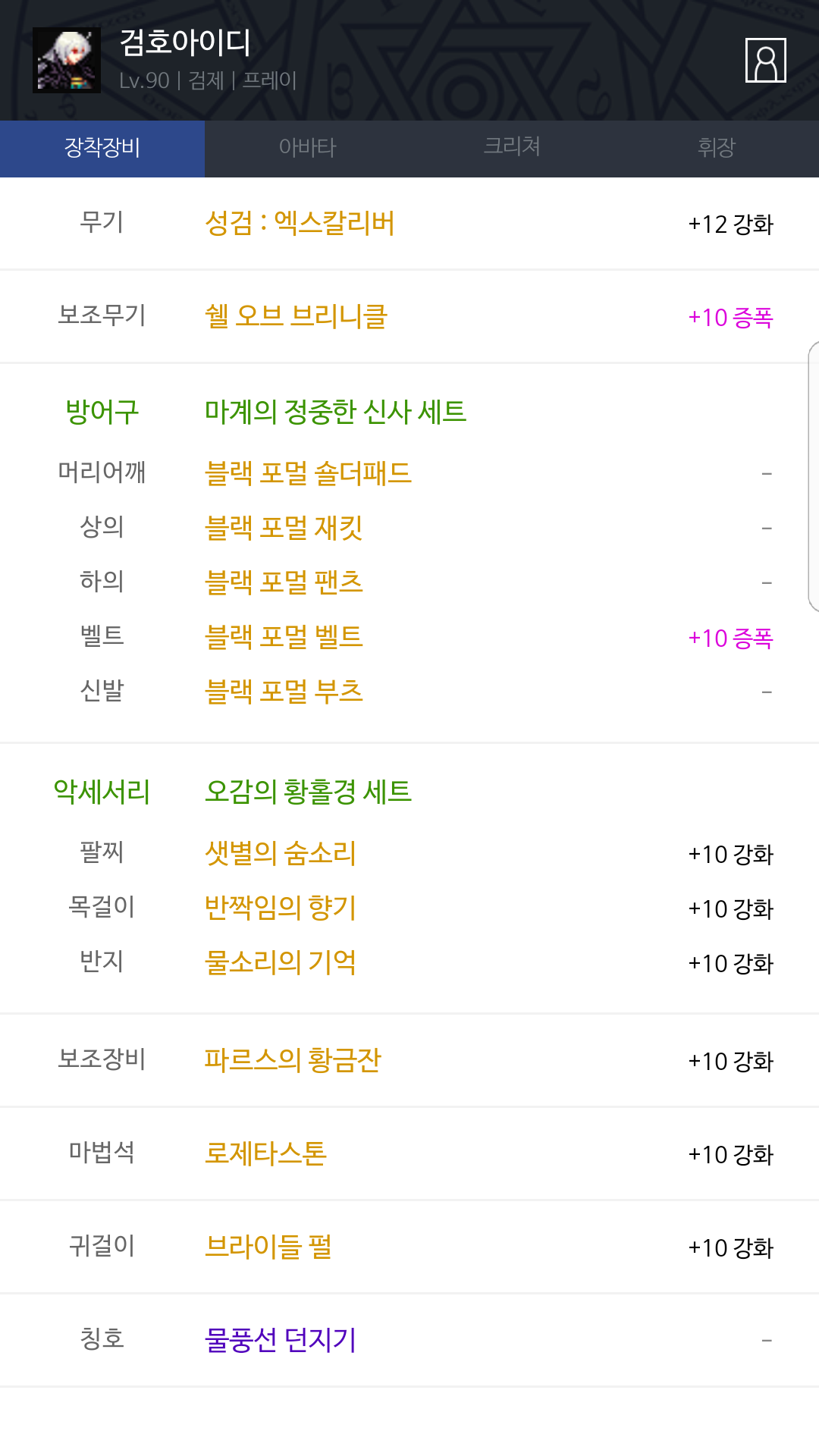Open ring 물소리의 기억

[x=280, y=963]
